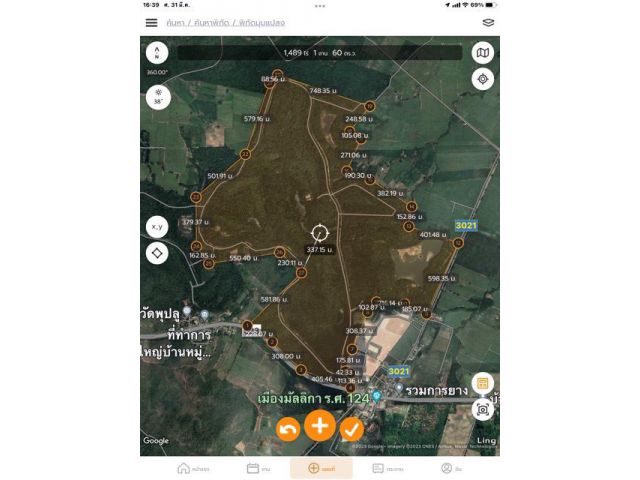This screenshot has height=480, width=640.
Task: Confirm the plot with the check button
Action: point(351,429)
